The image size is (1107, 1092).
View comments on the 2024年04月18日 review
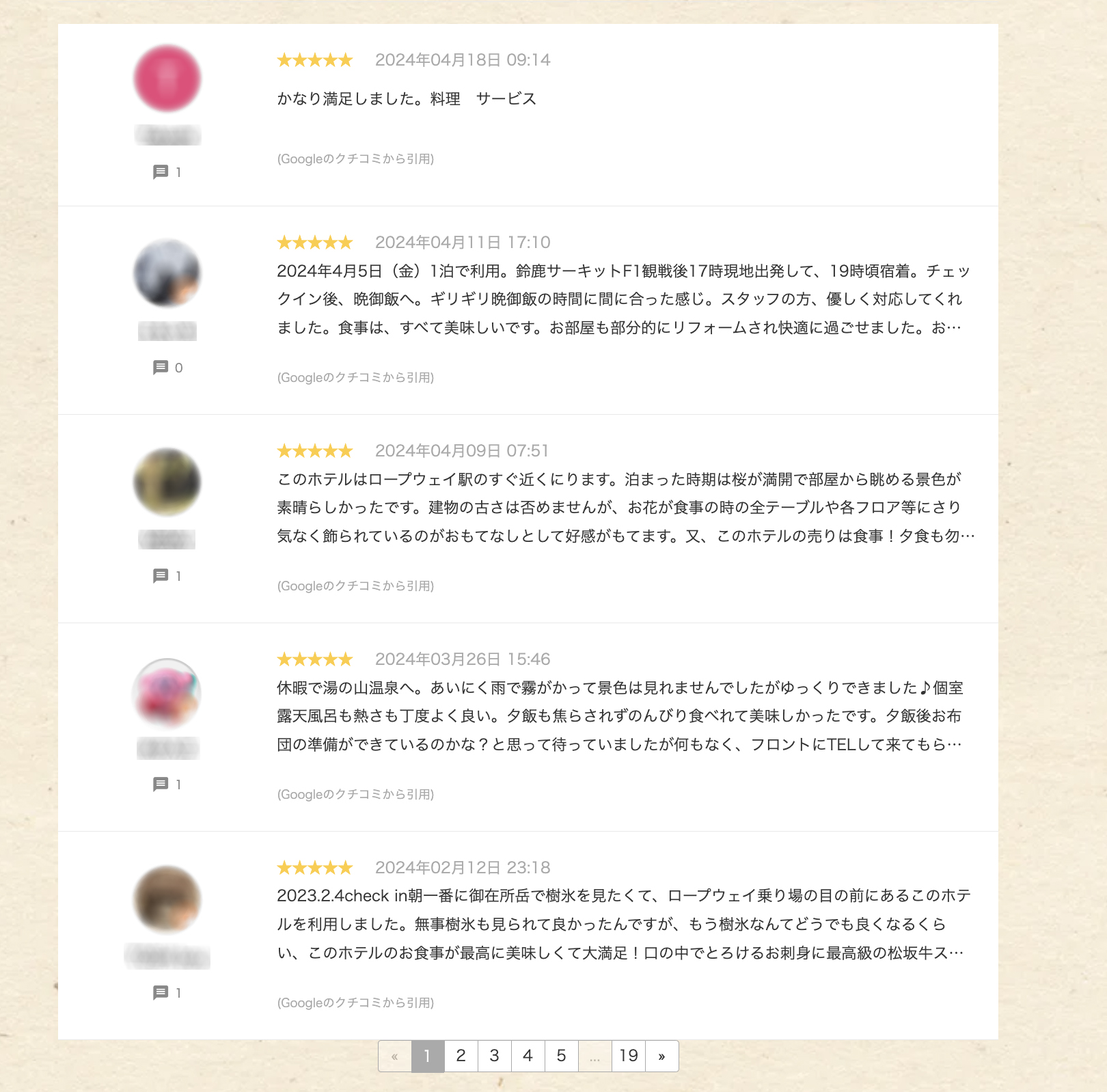[x=167, y=172]
